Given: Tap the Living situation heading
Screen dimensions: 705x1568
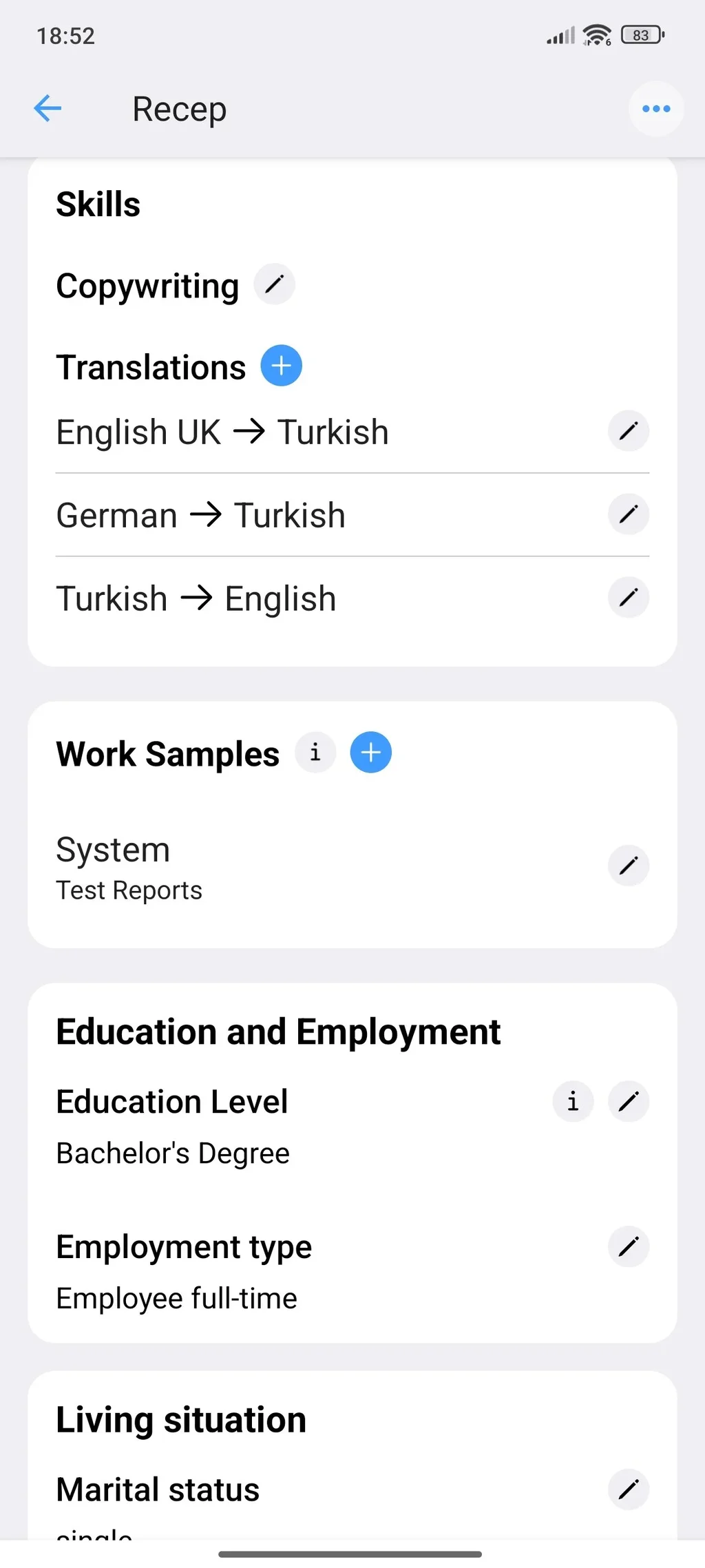Looking at the screenshot, I should [x=180, y=1419].
